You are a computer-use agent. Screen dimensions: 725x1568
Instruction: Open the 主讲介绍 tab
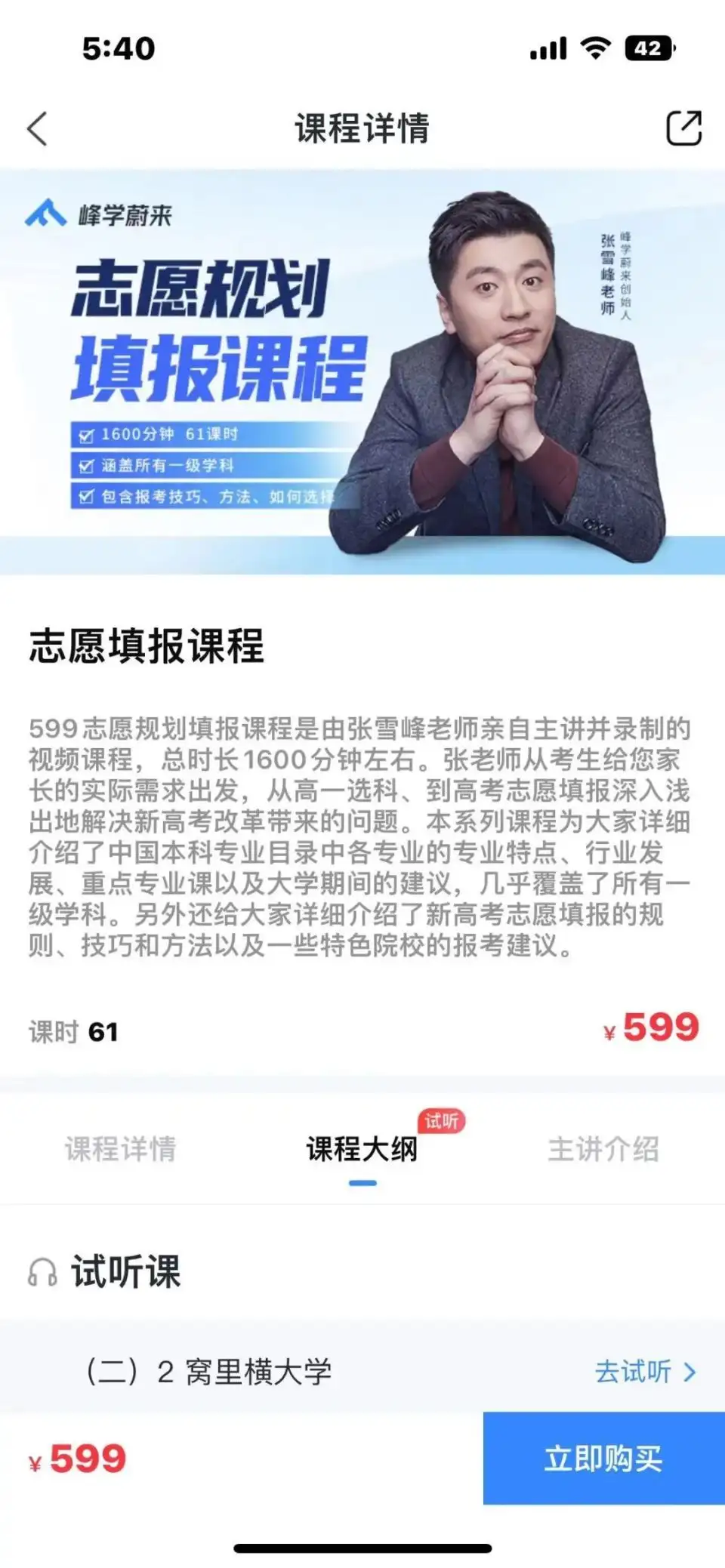[603, 1149]
